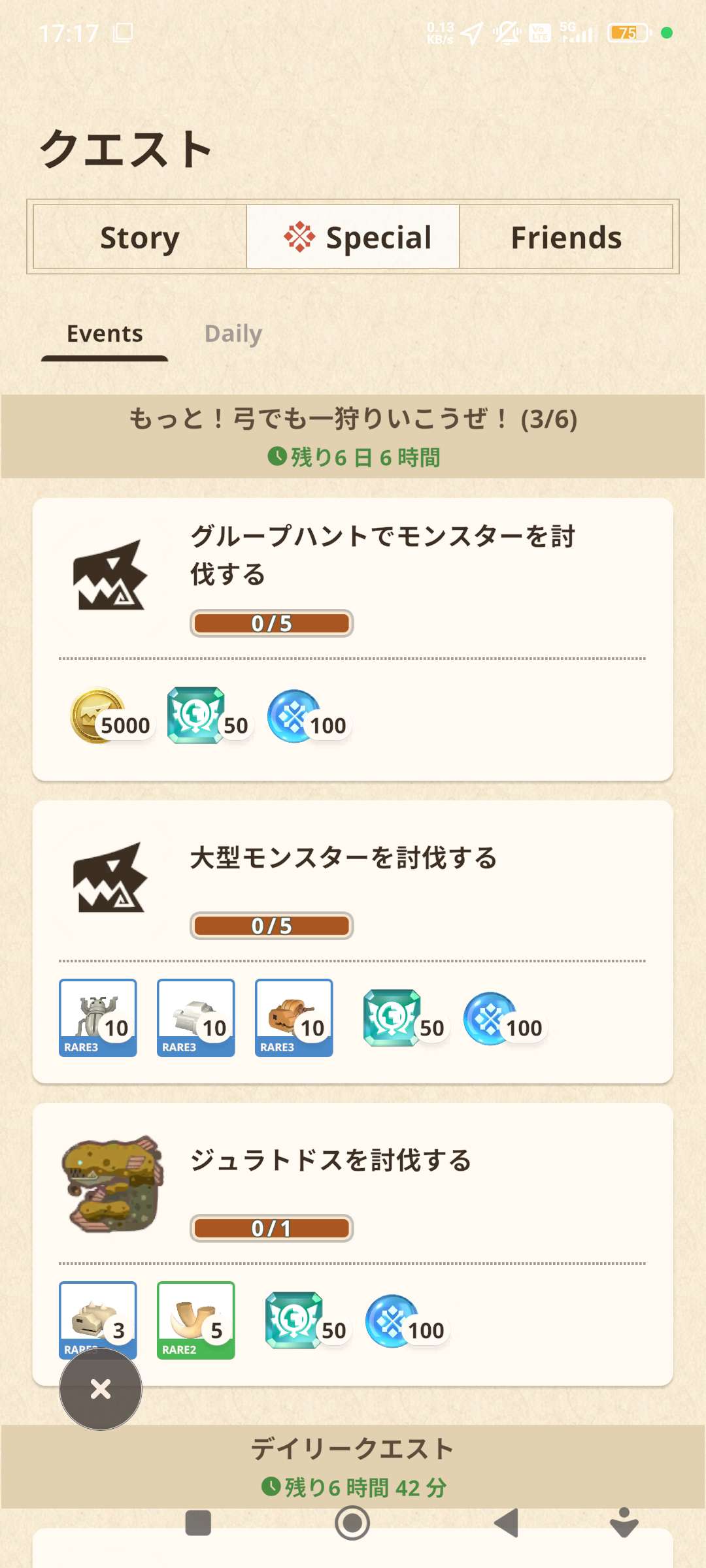Switch to the Story tab
Viewport: 706px width, 1568px height.
point(140,237)
